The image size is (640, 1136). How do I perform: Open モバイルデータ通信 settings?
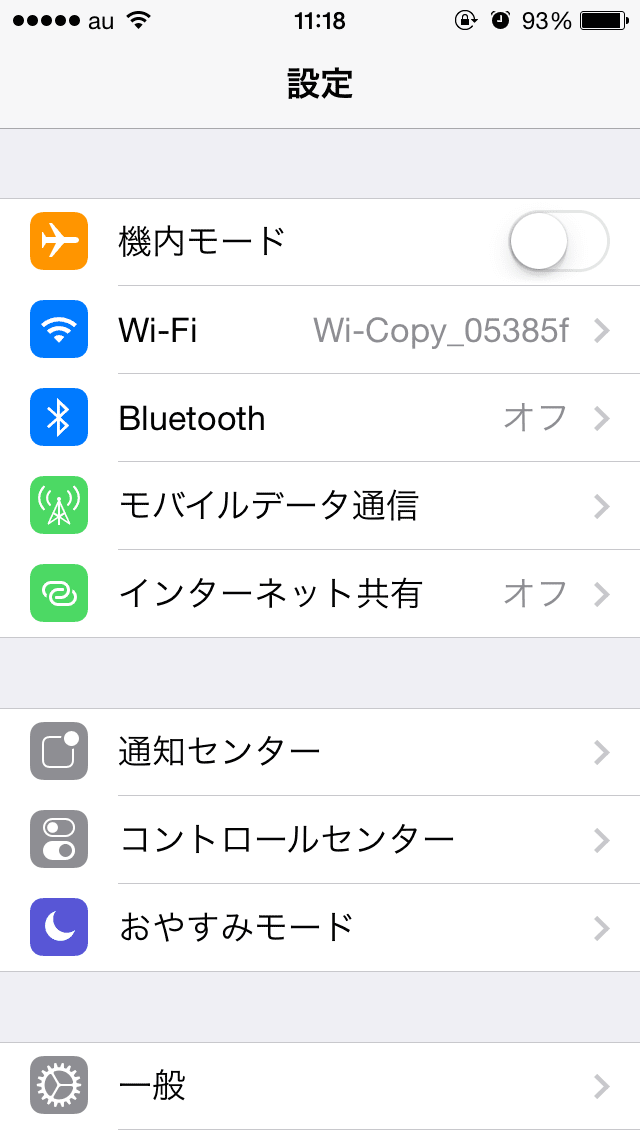320,506
